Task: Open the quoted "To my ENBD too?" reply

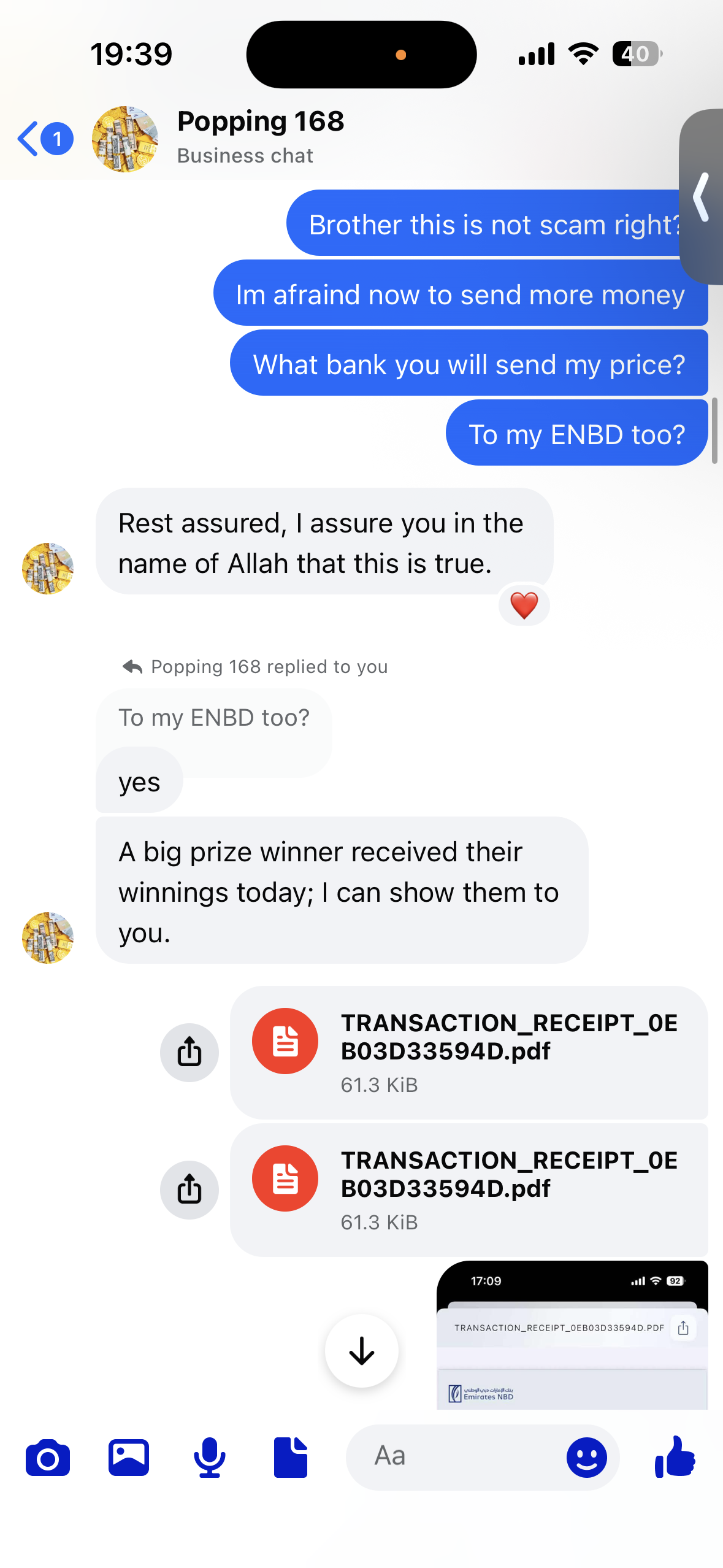Action: [214, 717]
